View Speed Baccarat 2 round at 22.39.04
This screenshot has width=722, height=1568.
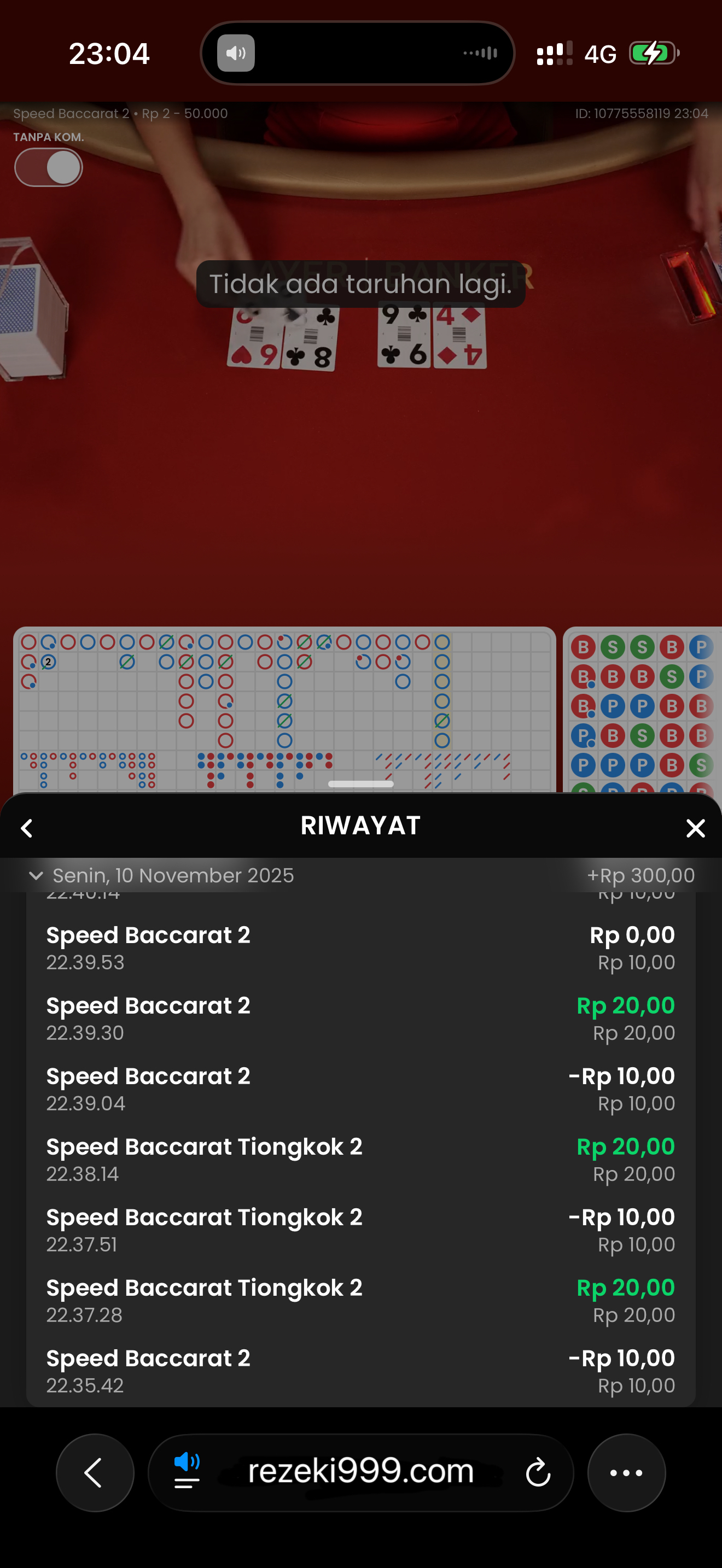point(360,1089)
